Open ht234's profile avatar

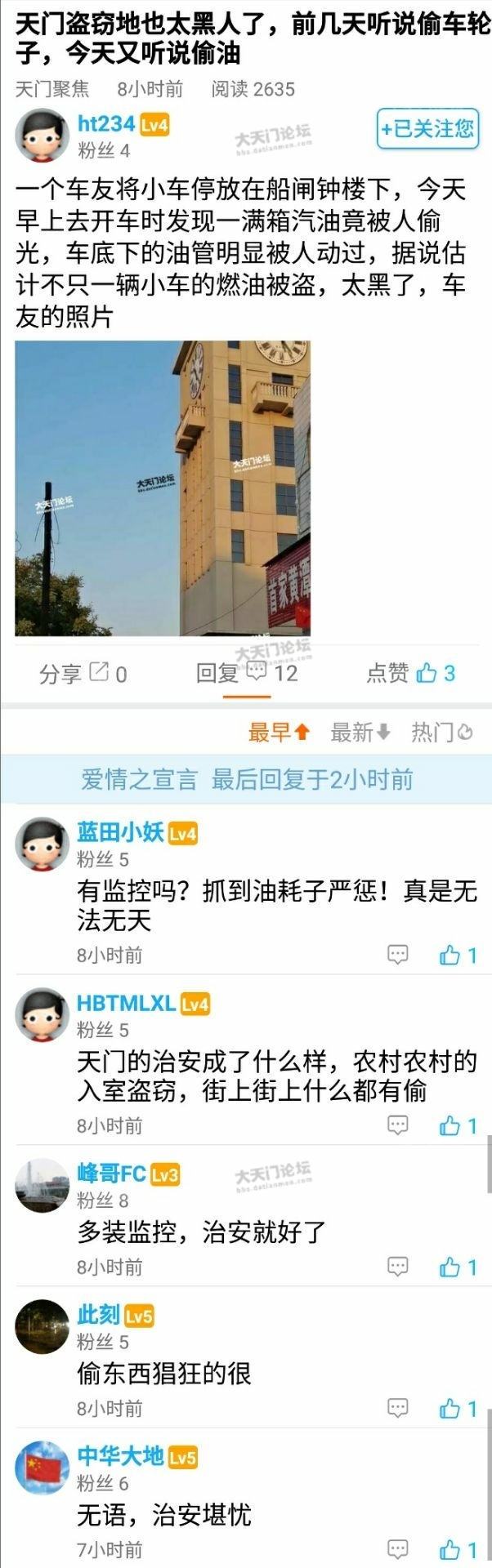[x=42, y=136]
